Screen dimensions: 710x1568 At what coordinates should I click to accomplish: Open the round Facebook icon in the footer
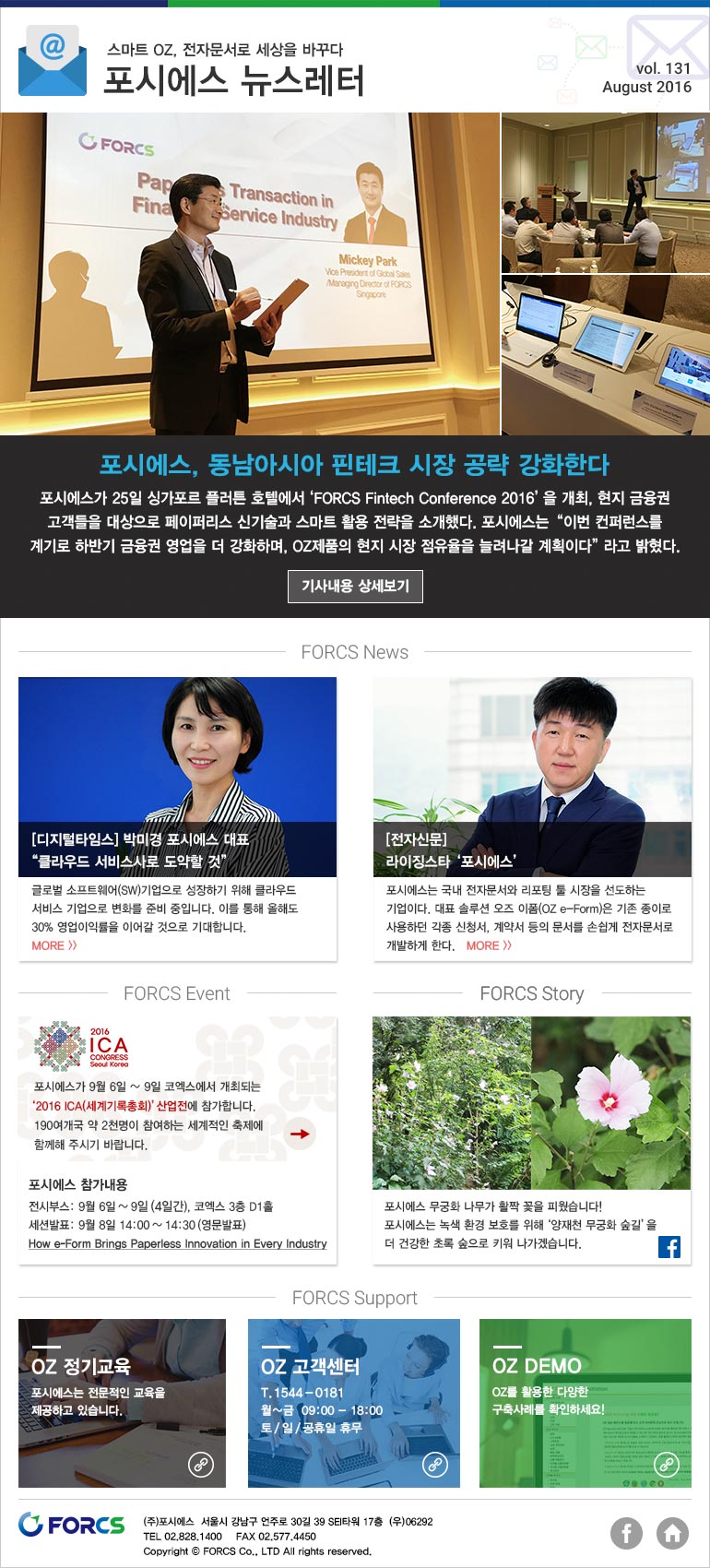tap(627, 1533)
